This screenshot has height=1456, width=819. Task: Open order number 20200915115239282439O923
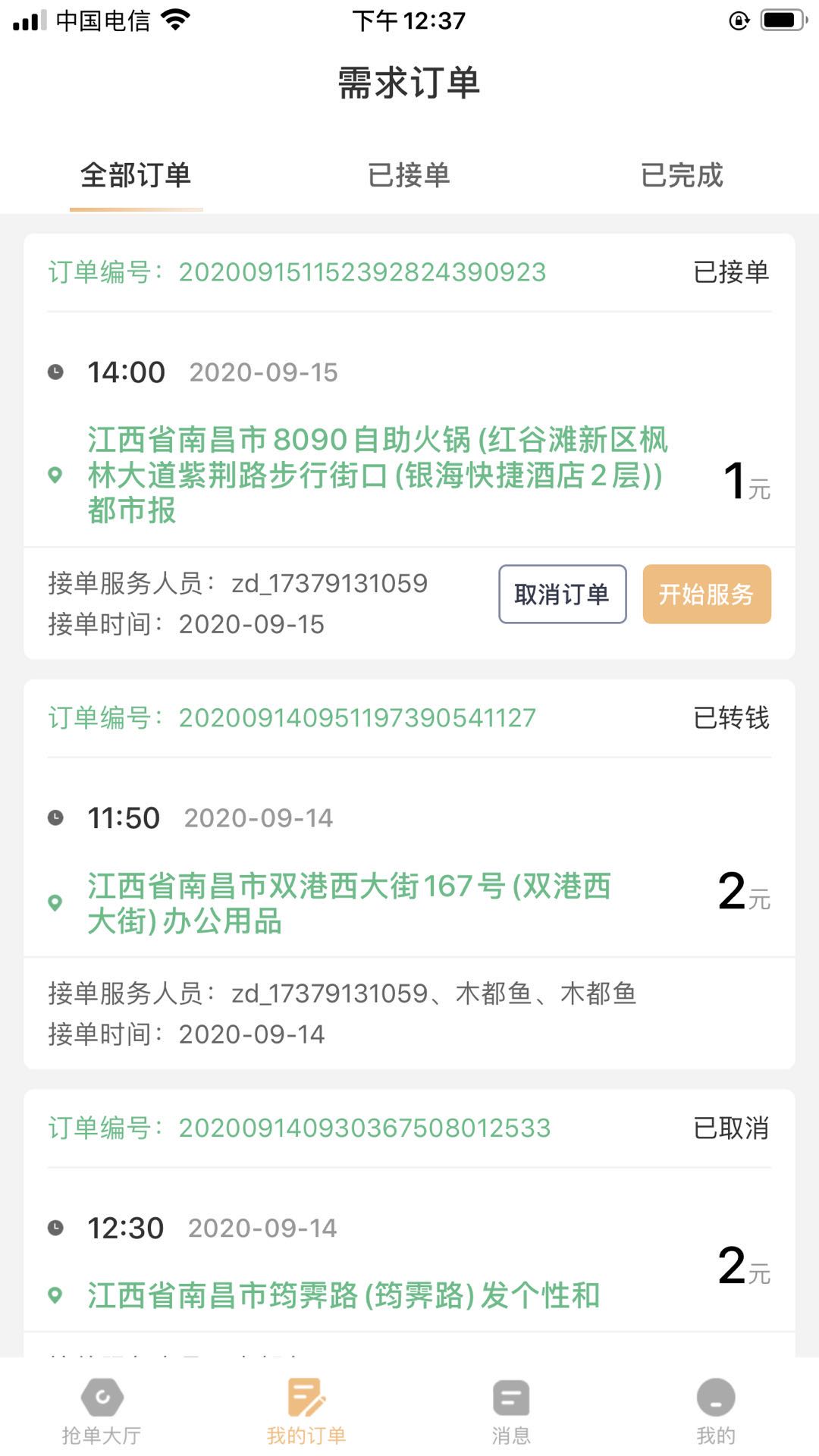click(362, 274)
